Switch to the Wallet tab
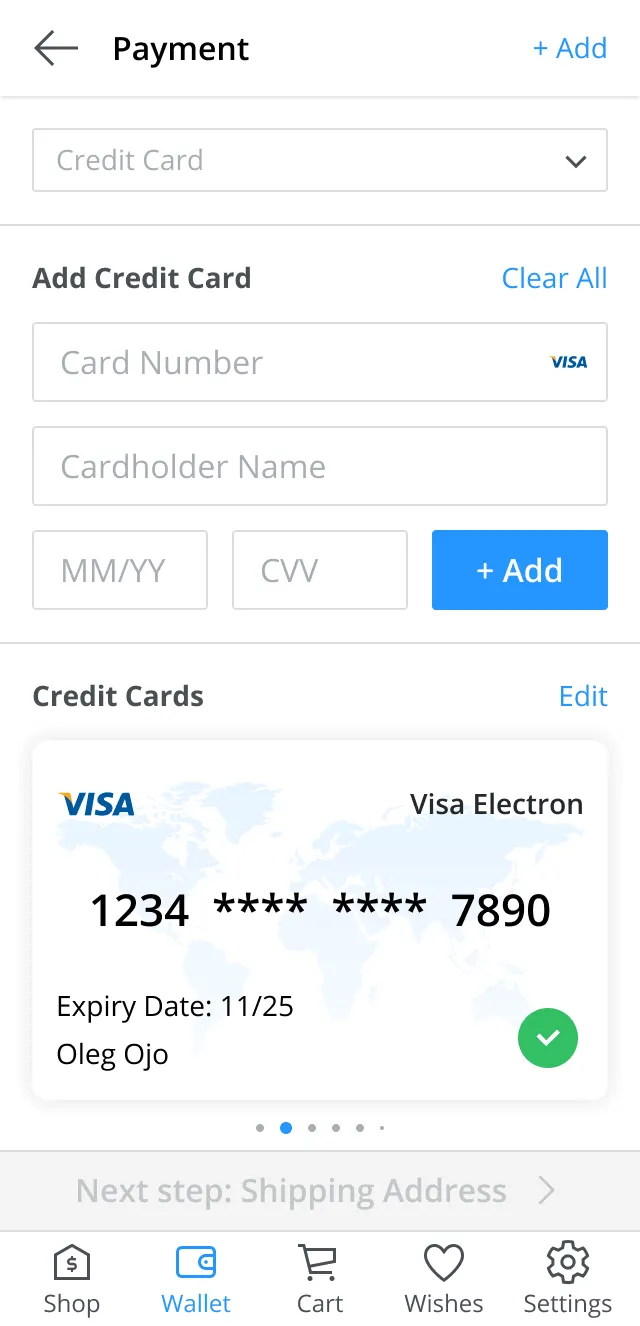The width and height of the screenshot is (640, 1326). [x=196, y=1278]
